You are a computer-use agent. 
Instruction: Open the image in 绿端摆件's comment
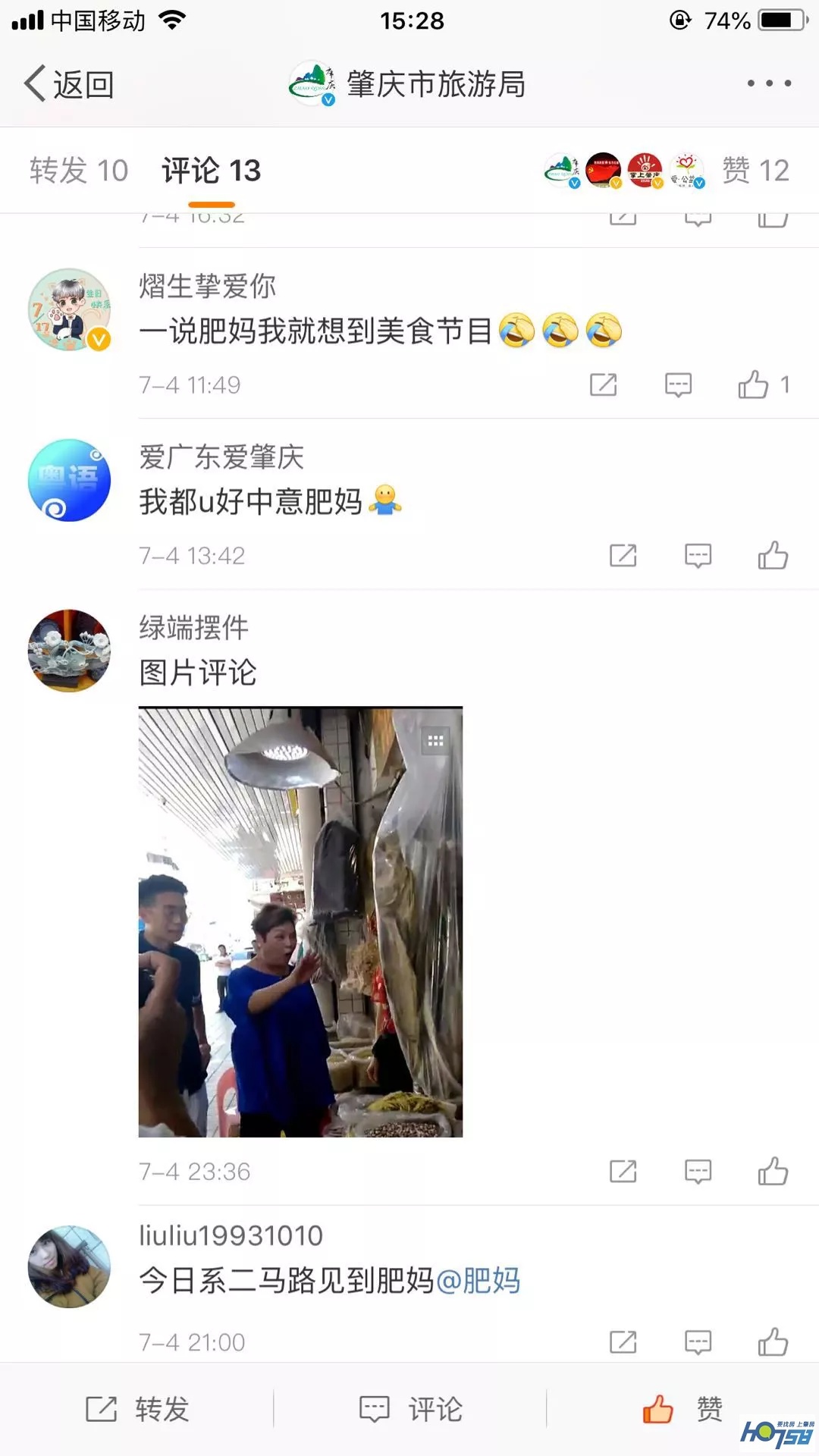300,922
